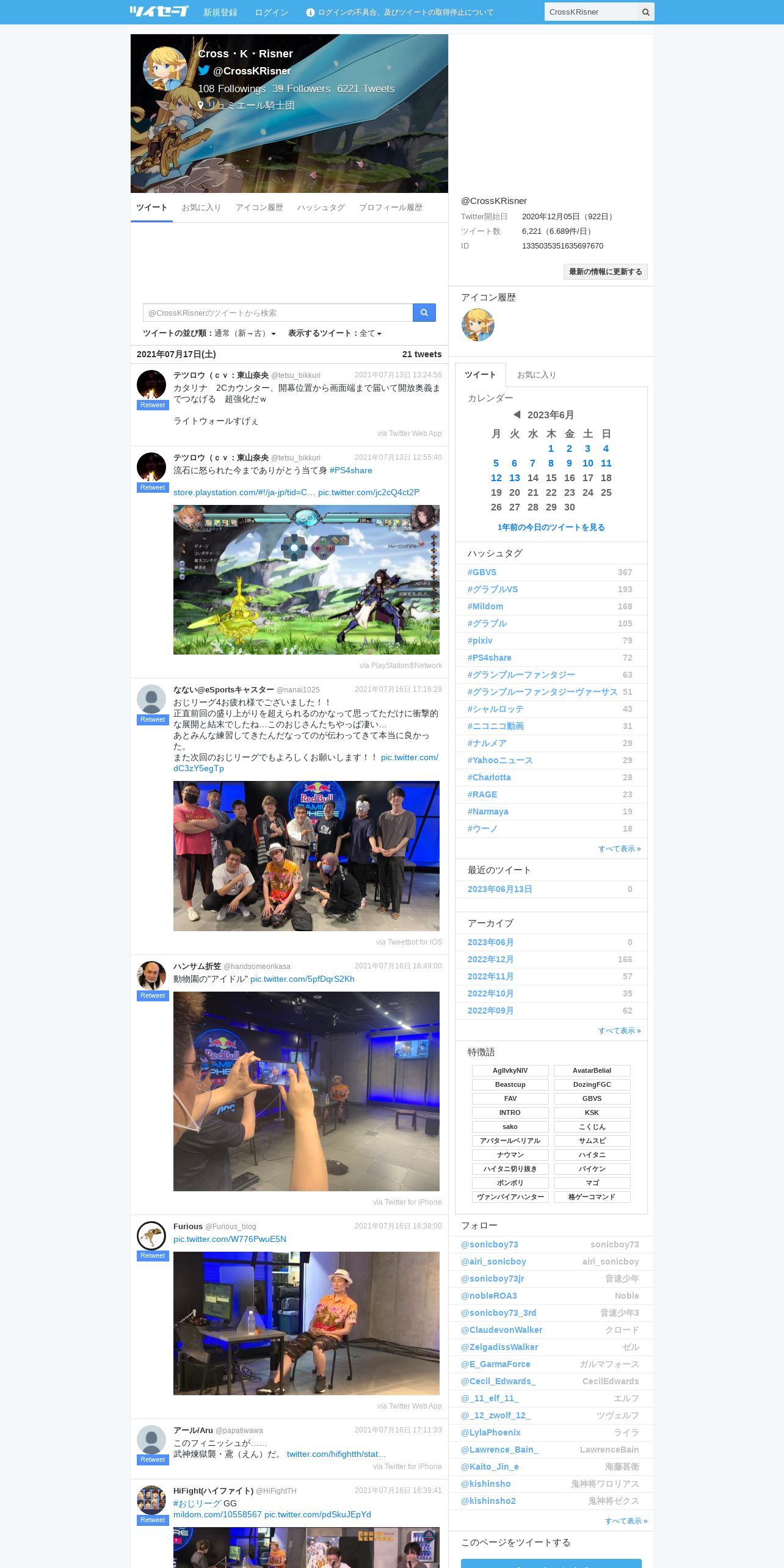Select the AvatarBelial keyword chip
The height and width of the screenshot is (1568, 784).
click(592, 1070)
